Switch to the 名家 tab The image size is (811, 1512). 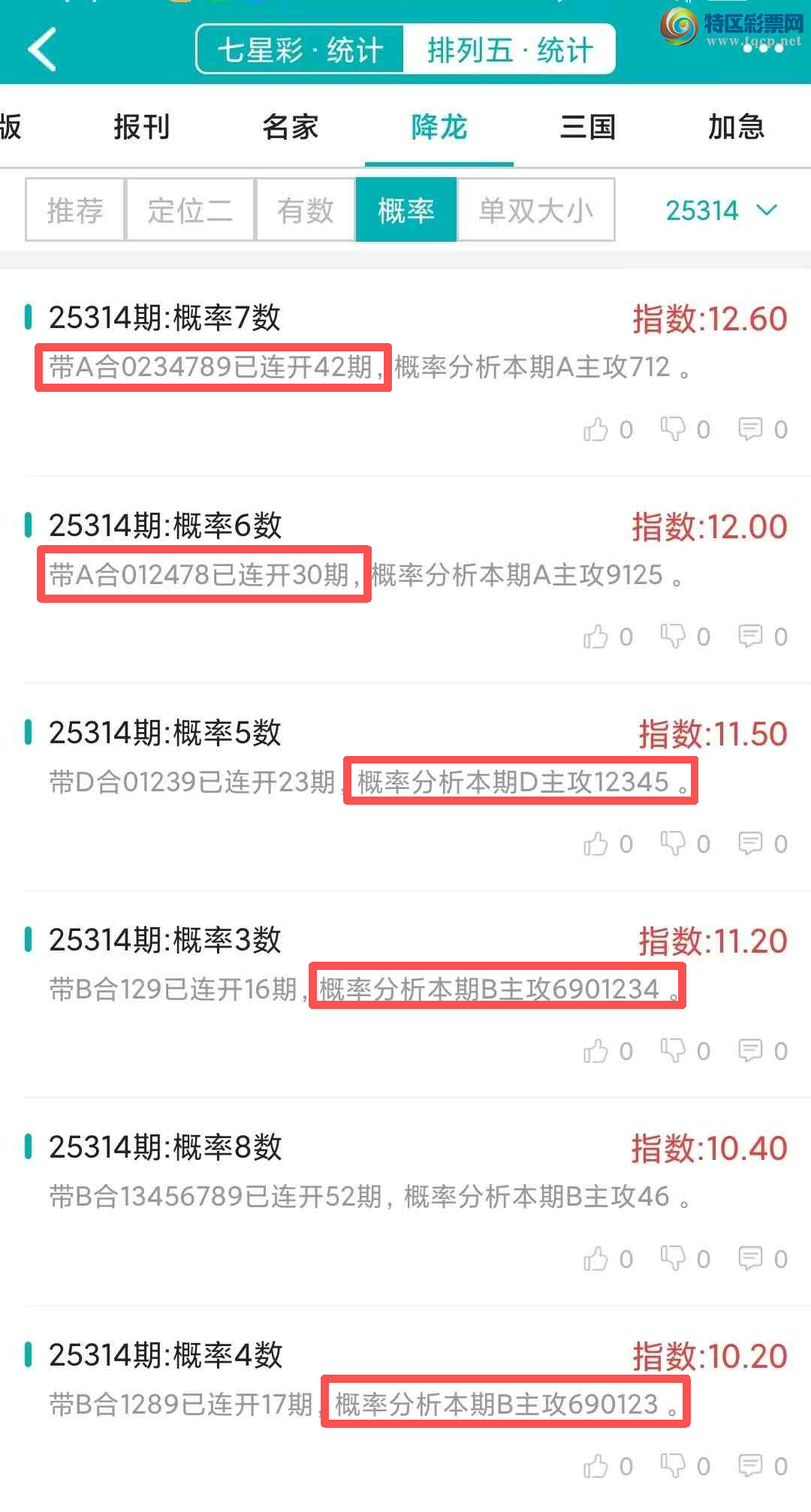pyautogui.click(x=290, y=127)
